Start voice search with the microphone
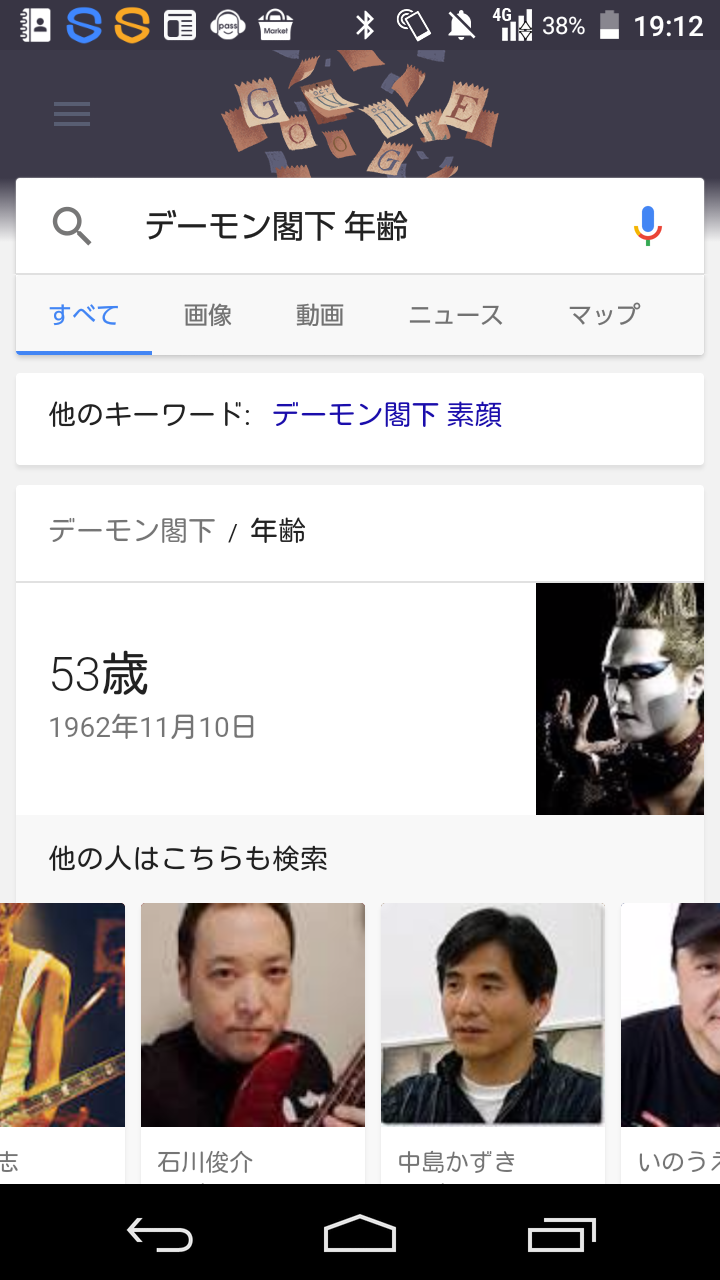Screen dimensions: 720x1280 coord(648,226)
